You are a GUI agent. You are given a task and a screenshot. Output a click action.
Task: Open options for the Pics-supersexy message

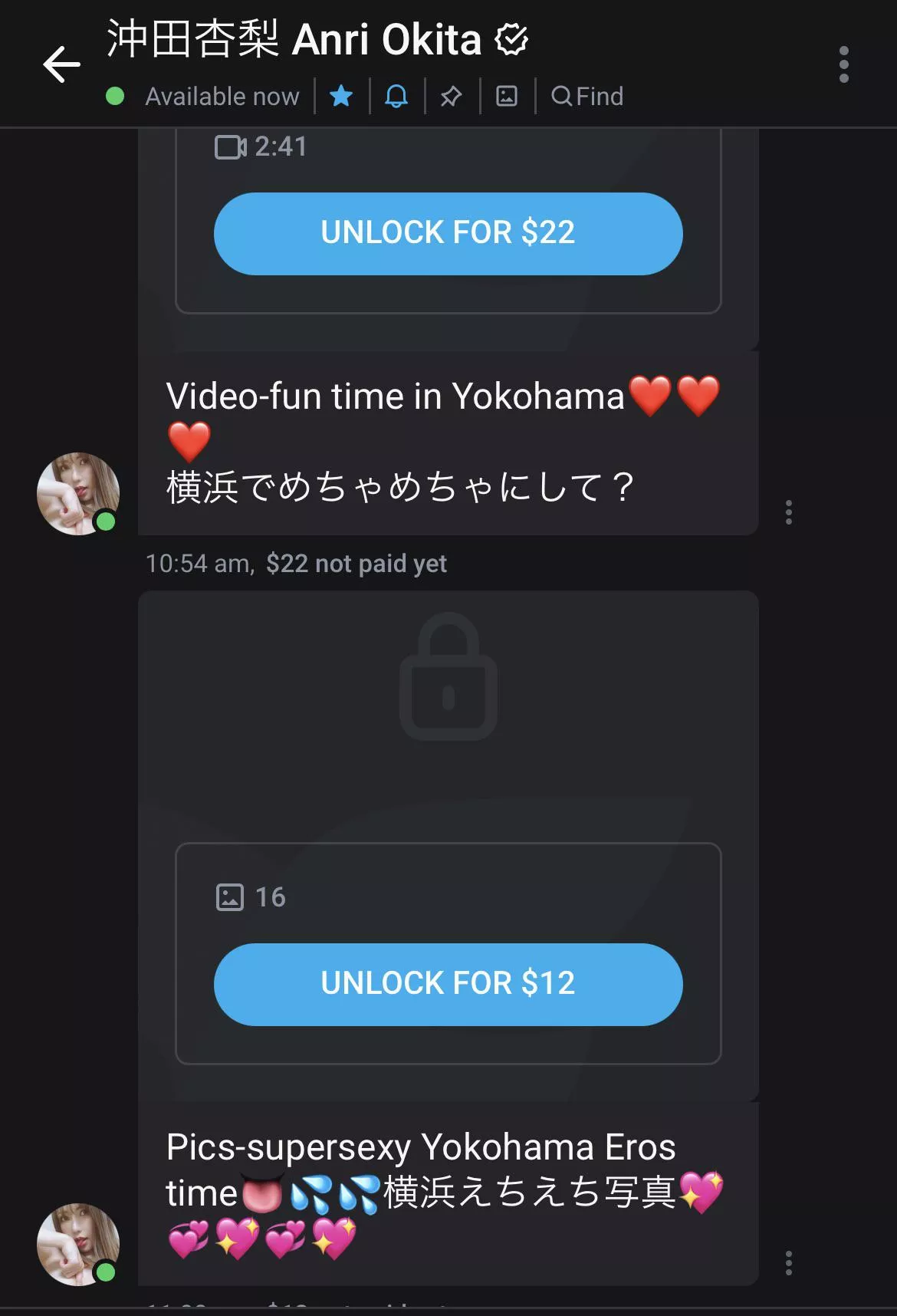pos(788,1263)
